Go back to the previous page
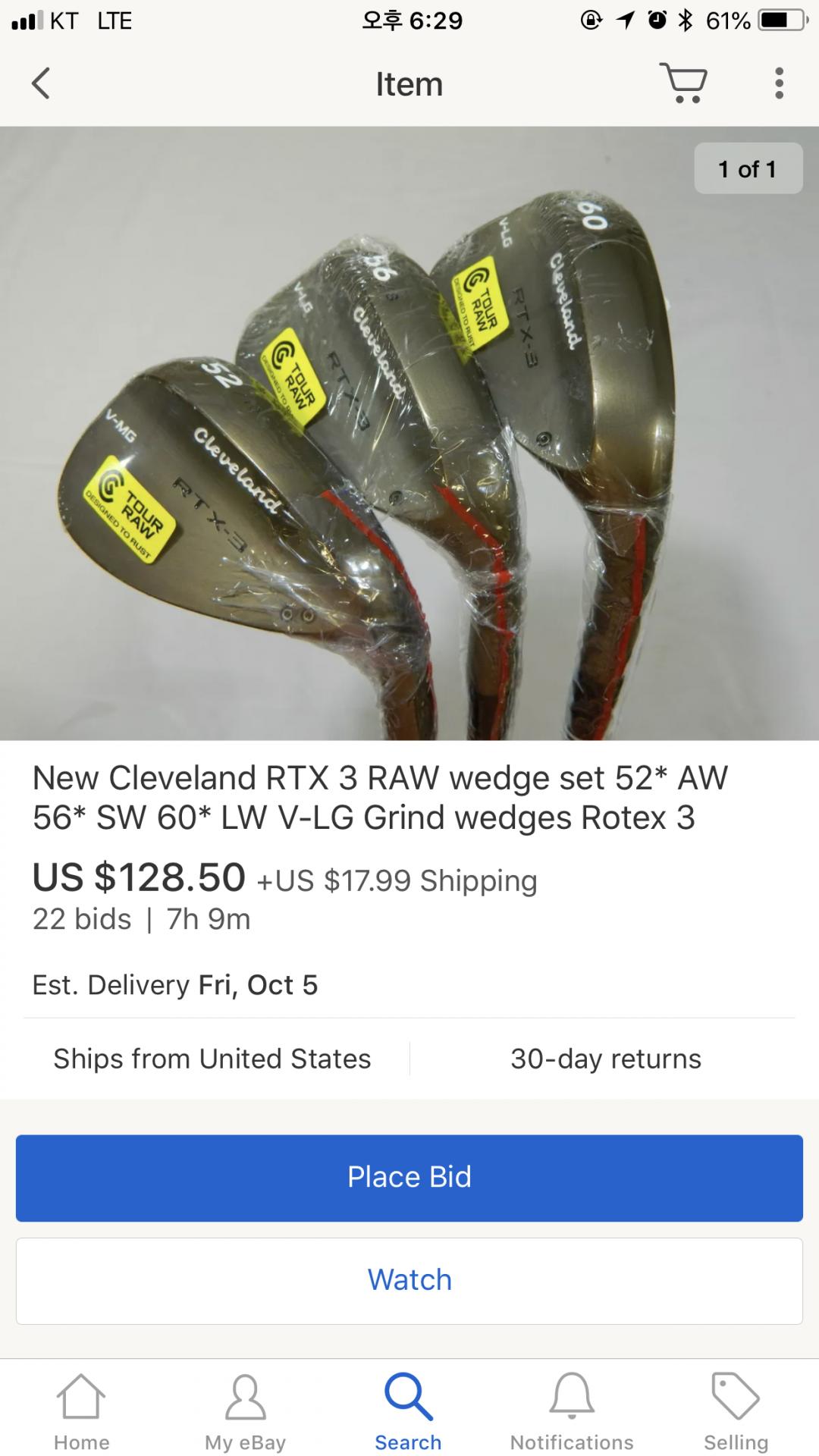The height and width of the screenshot is (1456, 819). [x=41, y=83]
